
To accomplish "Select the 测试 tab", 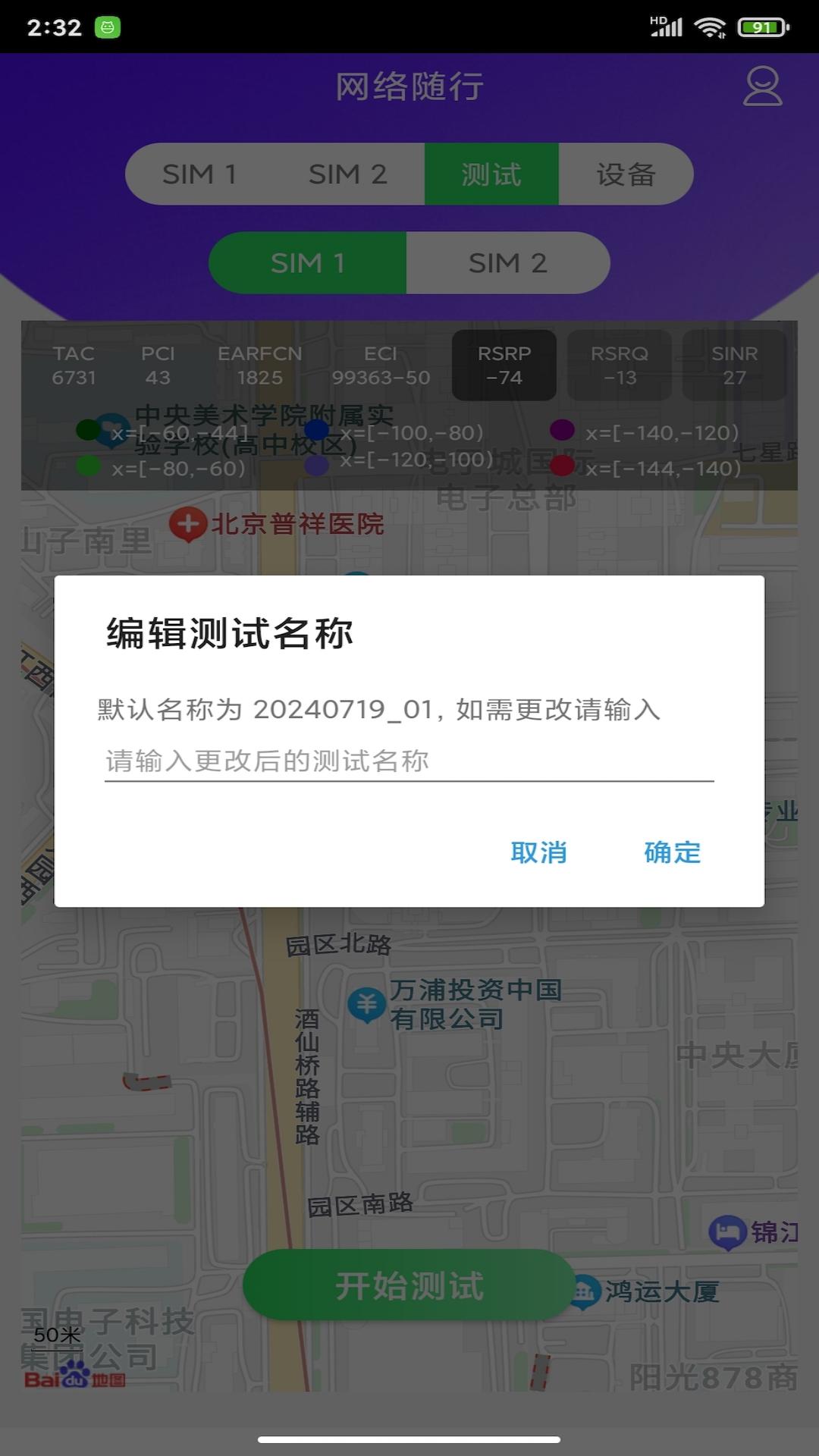I will 491,174.
